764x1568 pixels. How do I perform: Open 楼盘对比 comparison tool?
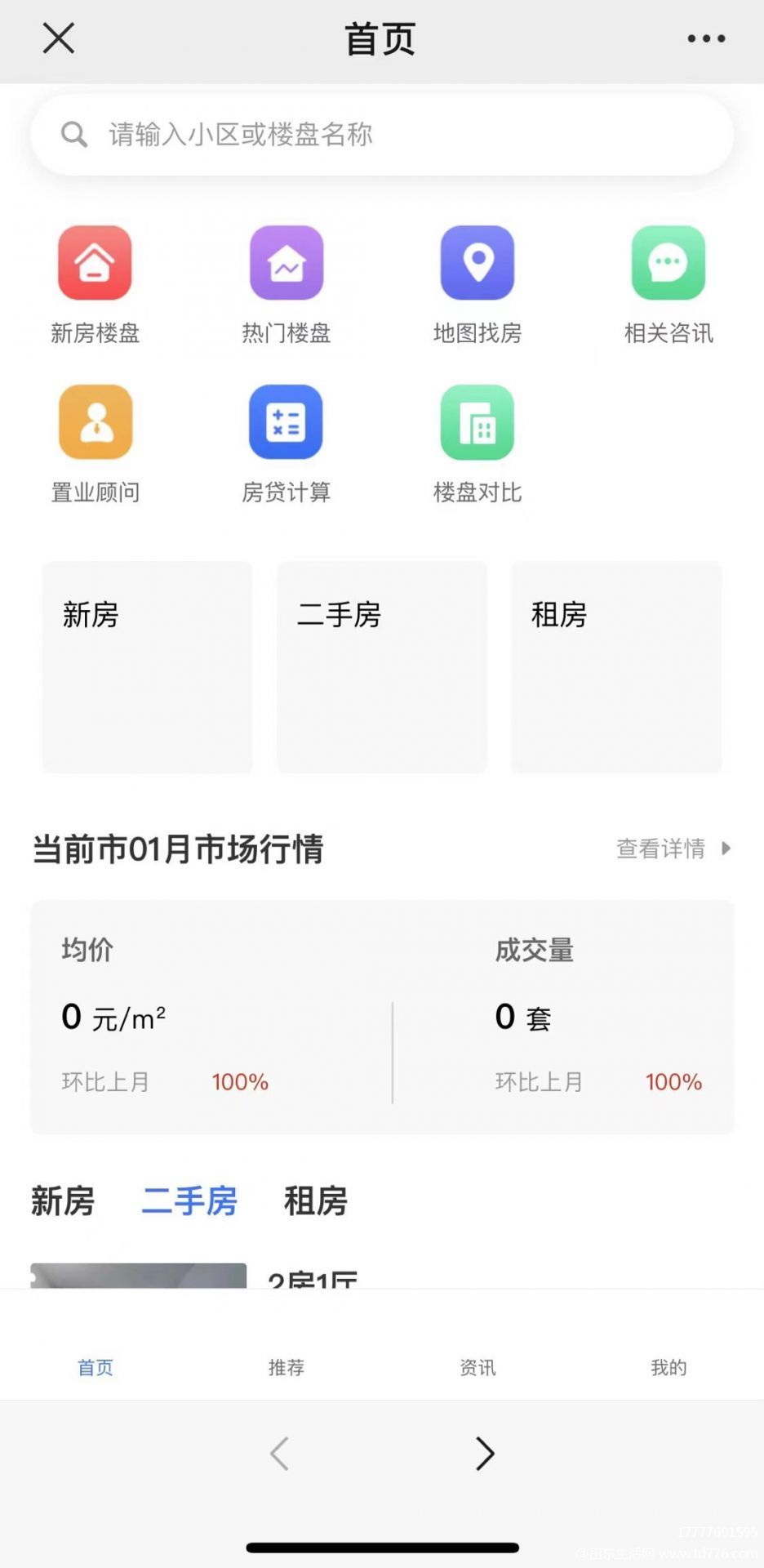coord(477,444)
